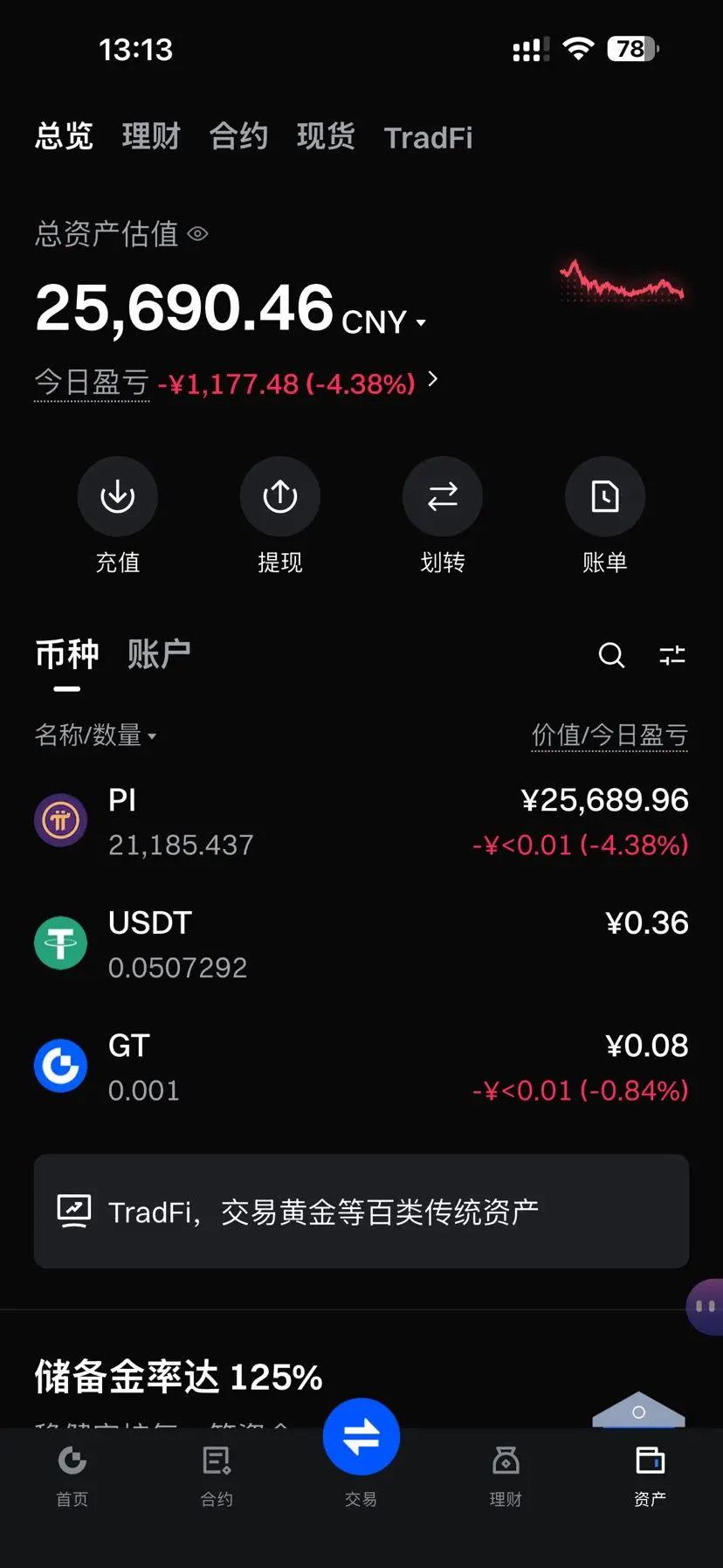The width and height of the screenshot is (723, 1568).
Task: Open the PI coin row
Action: pyautogui.click(x=361, y=821)
